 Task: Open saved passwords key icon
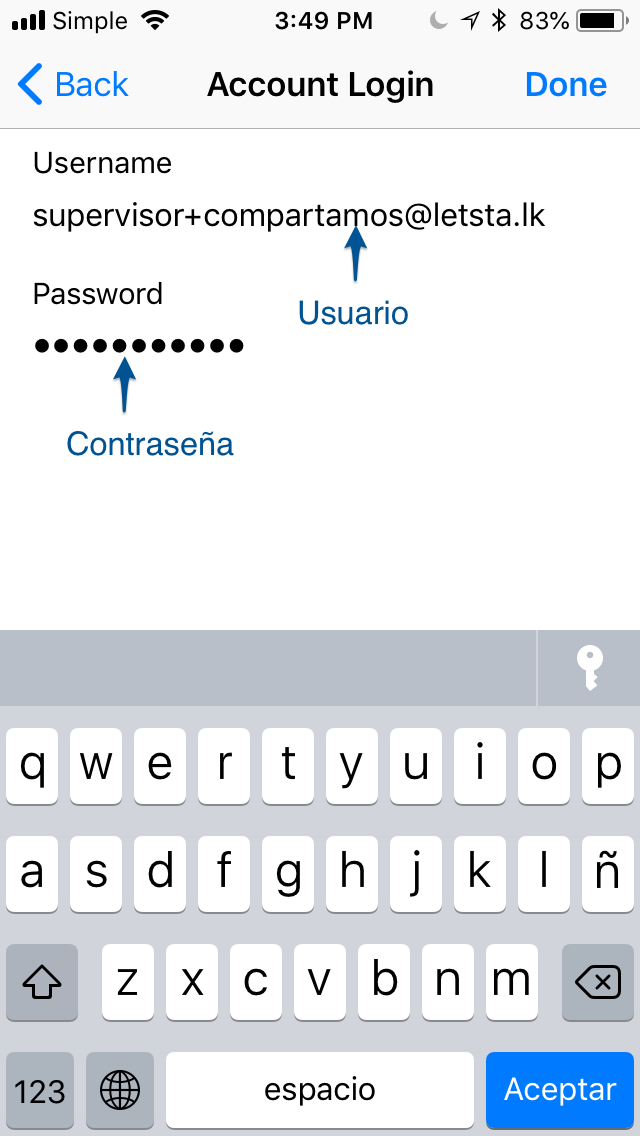click(x=590, y=668)
